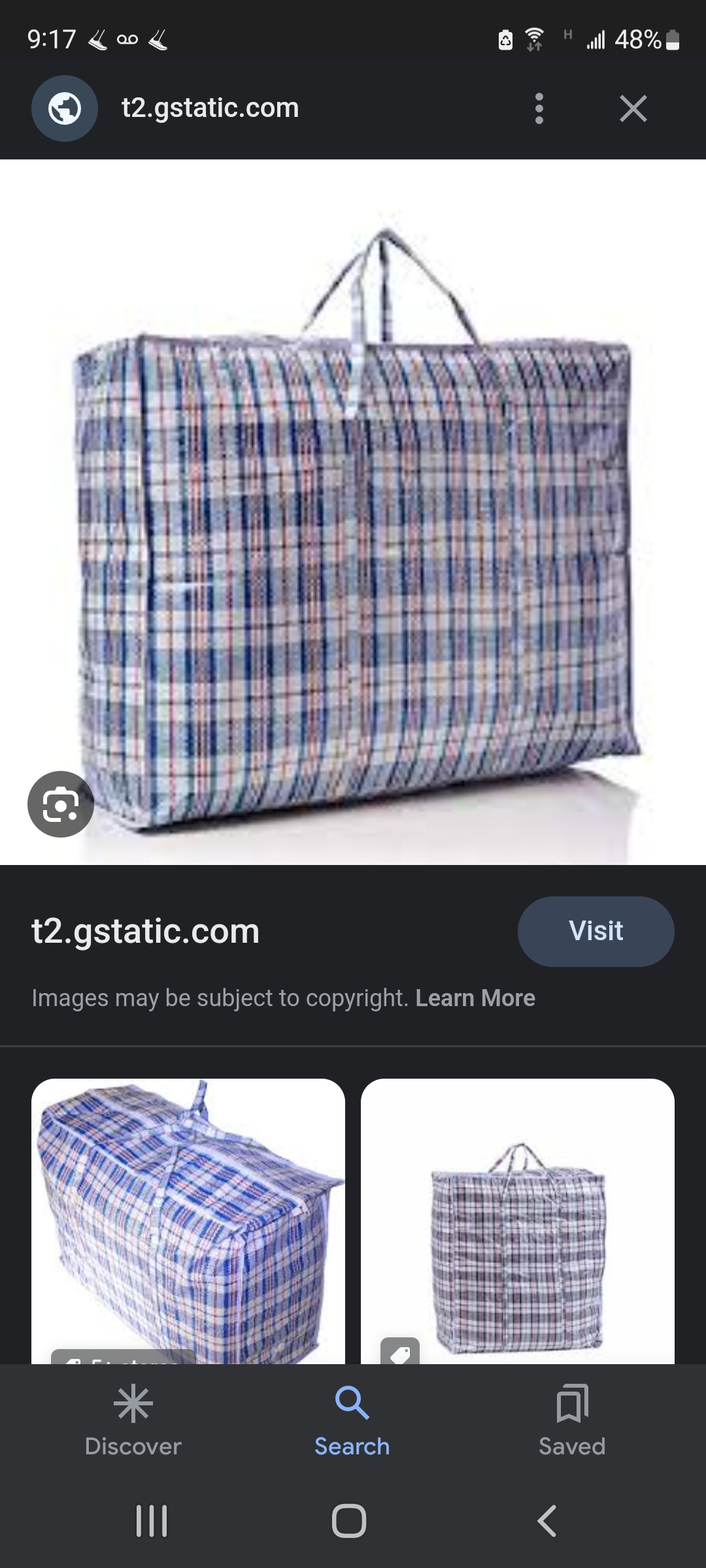
Task: Open the main large plaid bag image
Action: (x=353, y=523)
